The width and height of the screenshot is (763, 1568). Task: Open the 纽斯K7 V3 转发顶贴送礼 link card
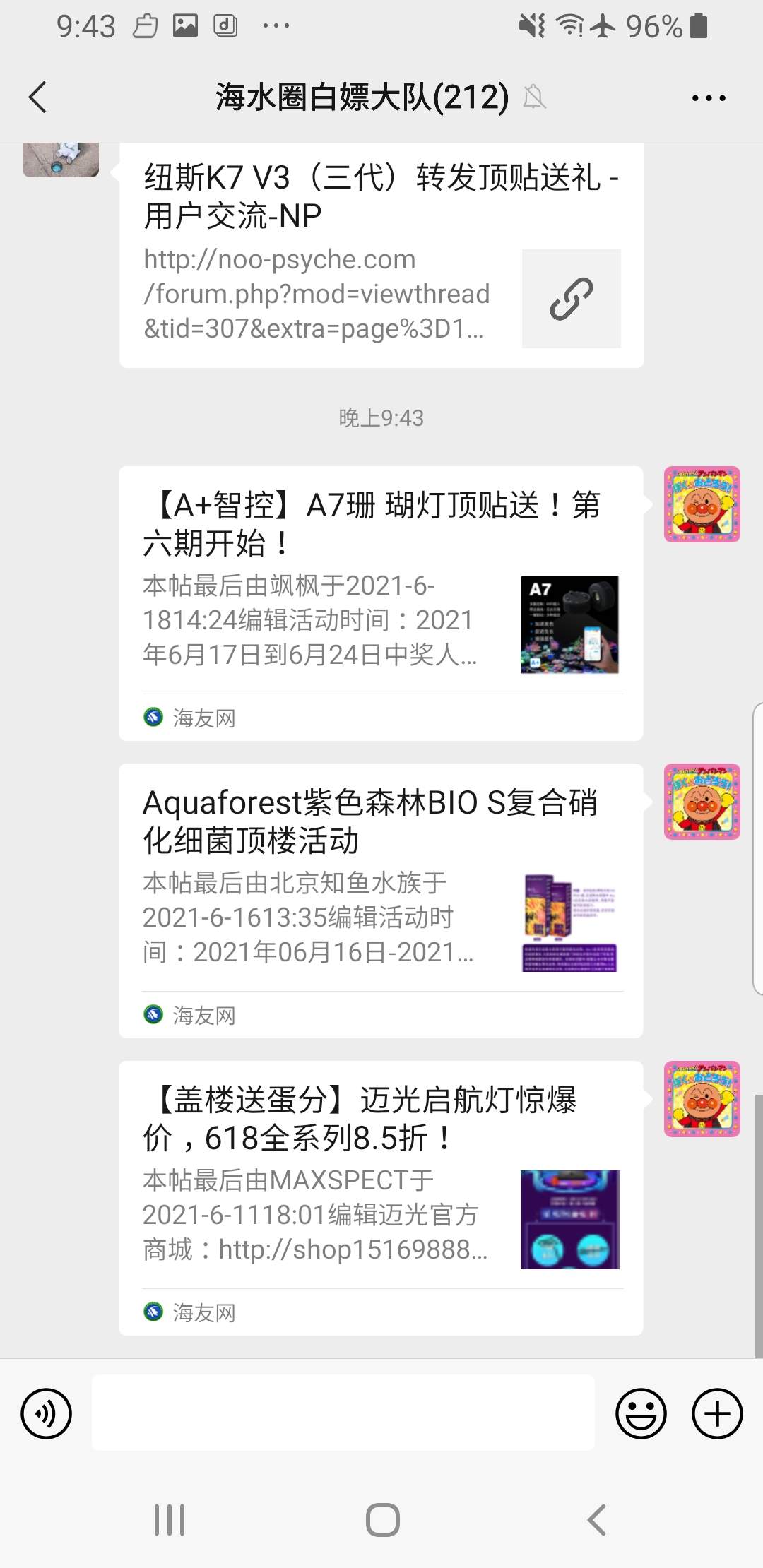(x=381, y=254)
